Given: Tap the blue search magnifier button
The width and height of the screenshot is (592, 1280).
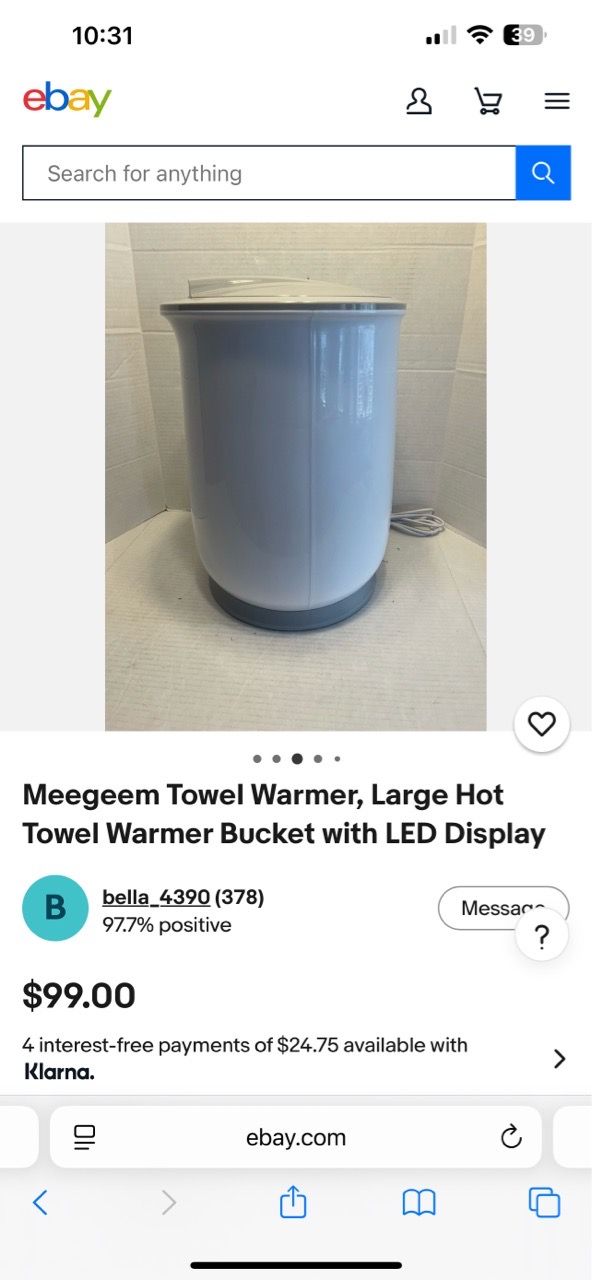Looking at the screenshot, I should (x=543, y=173).
